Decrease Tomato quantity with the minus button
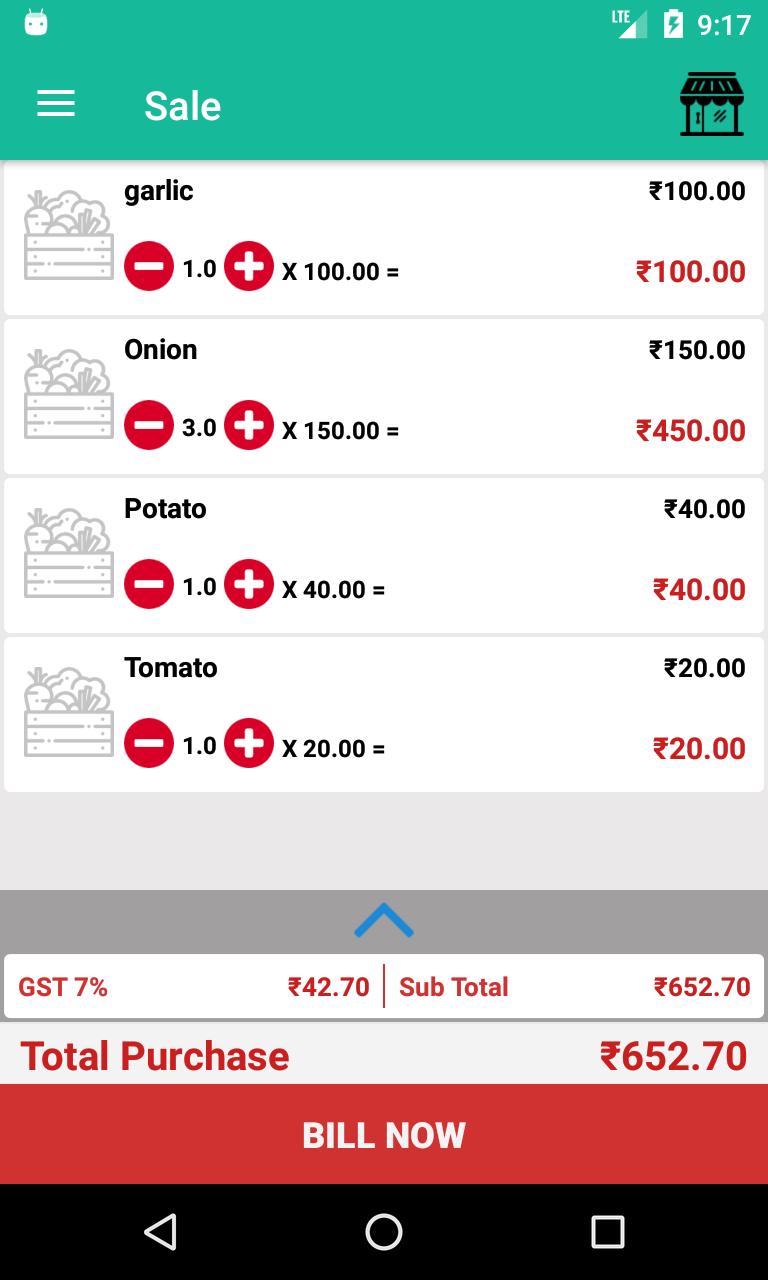The width and height of the screenshot is (768, 1280). (x=148, y=743)
